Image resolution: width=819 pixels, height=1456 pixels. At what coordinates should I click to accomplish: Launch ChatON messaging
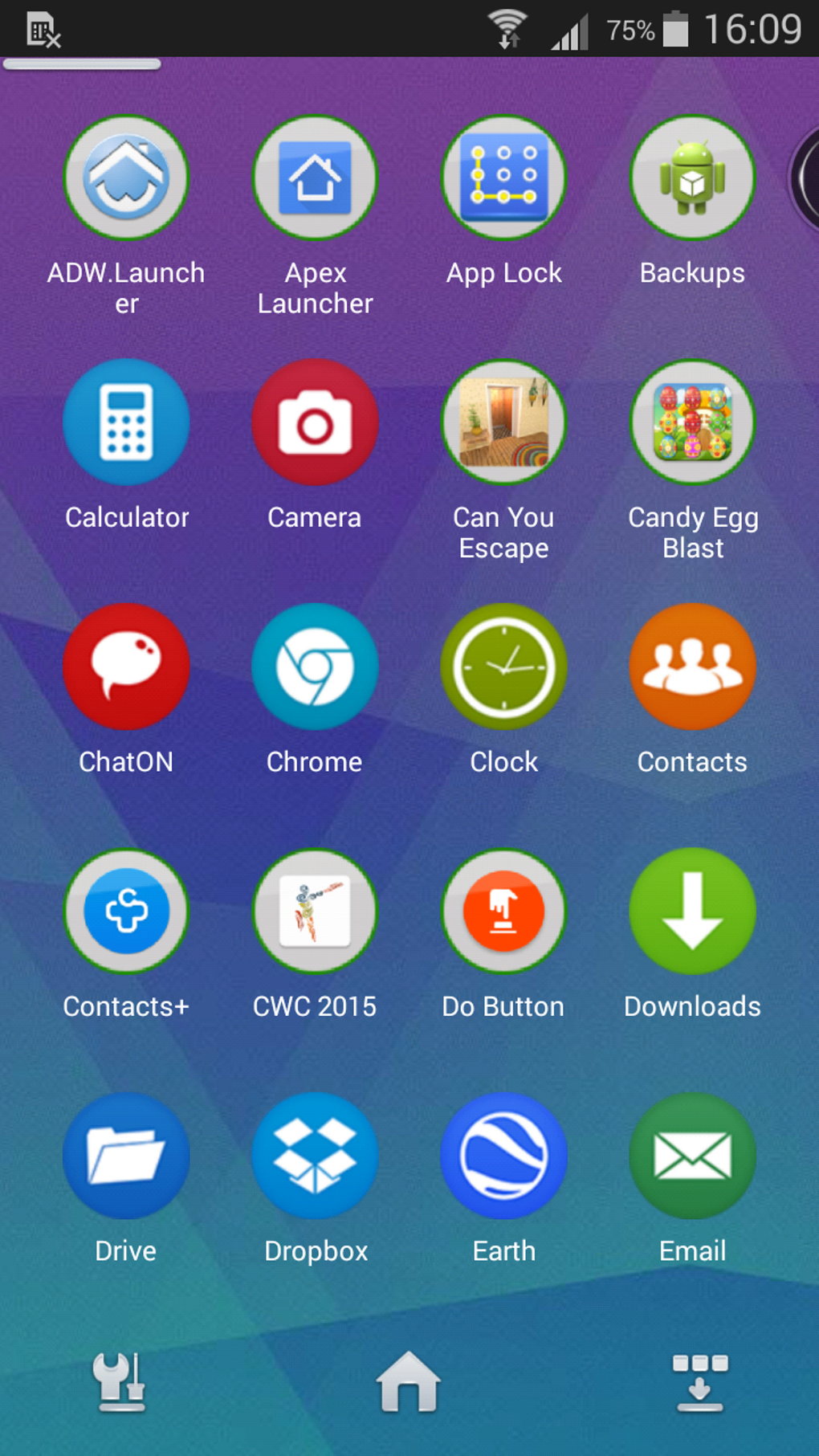pyautogui.click(x=126, y=667)
